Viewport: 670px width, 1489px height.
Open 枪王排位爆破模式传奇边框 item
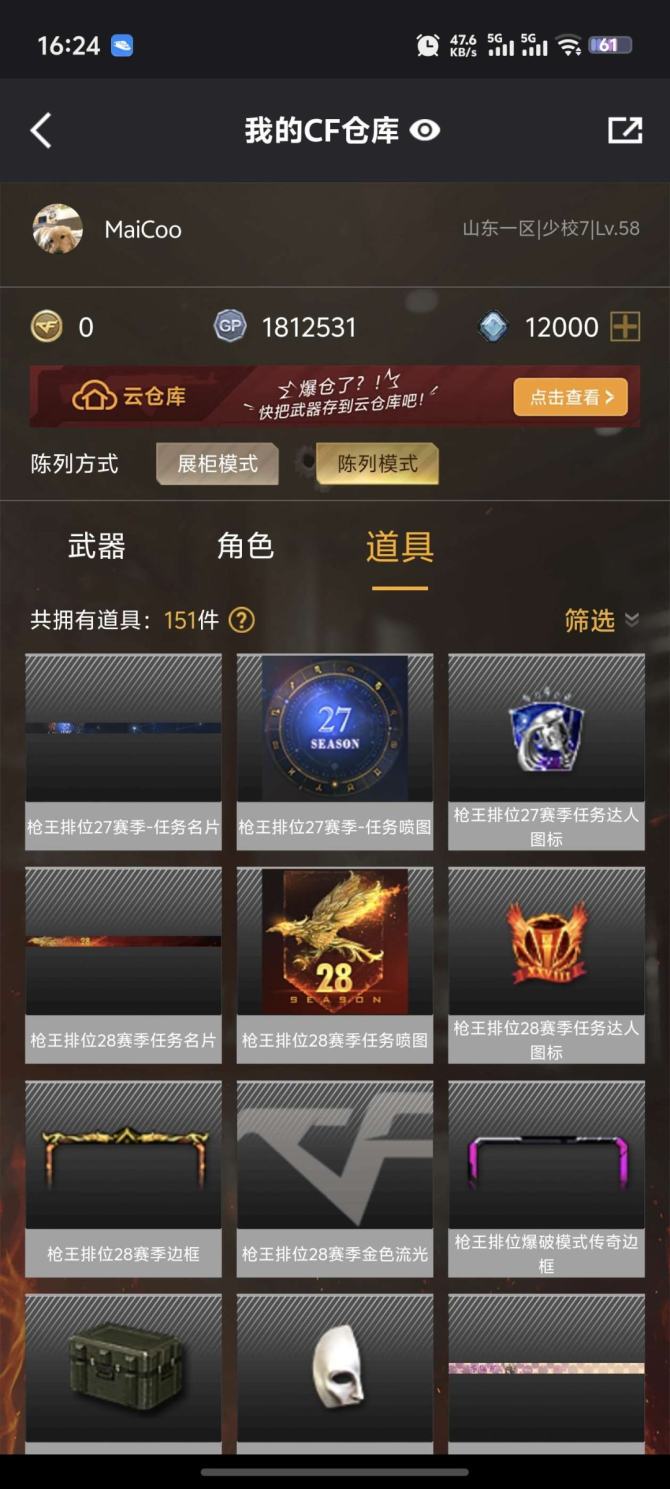click(546, 1178)
